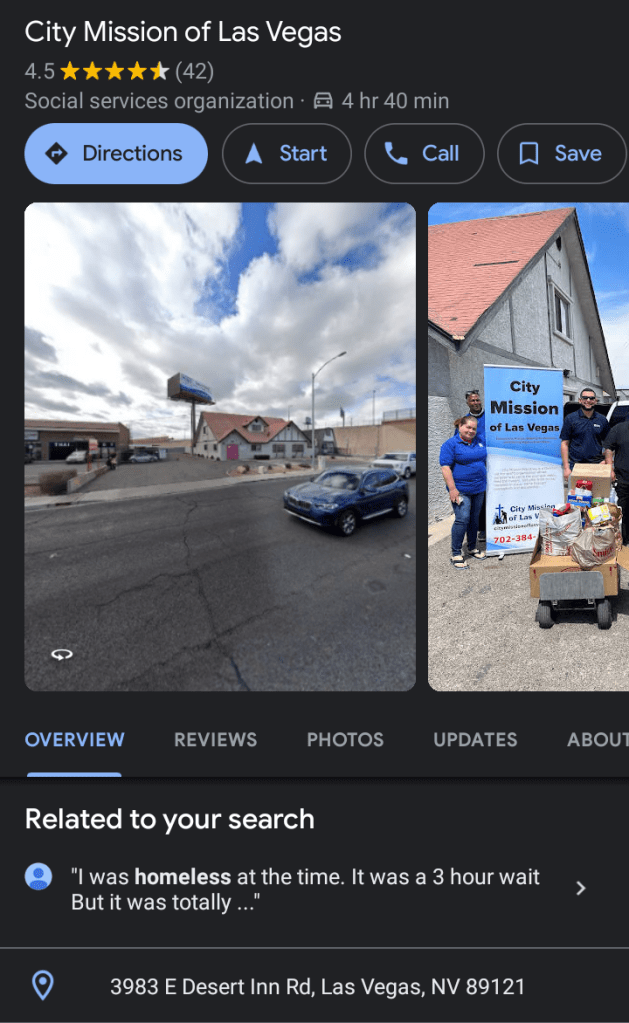The height and width of the screenshot is (1023, 629).
Task: Switch to the Photos tab
Action: pyautogui.click(x=345, y=740)
